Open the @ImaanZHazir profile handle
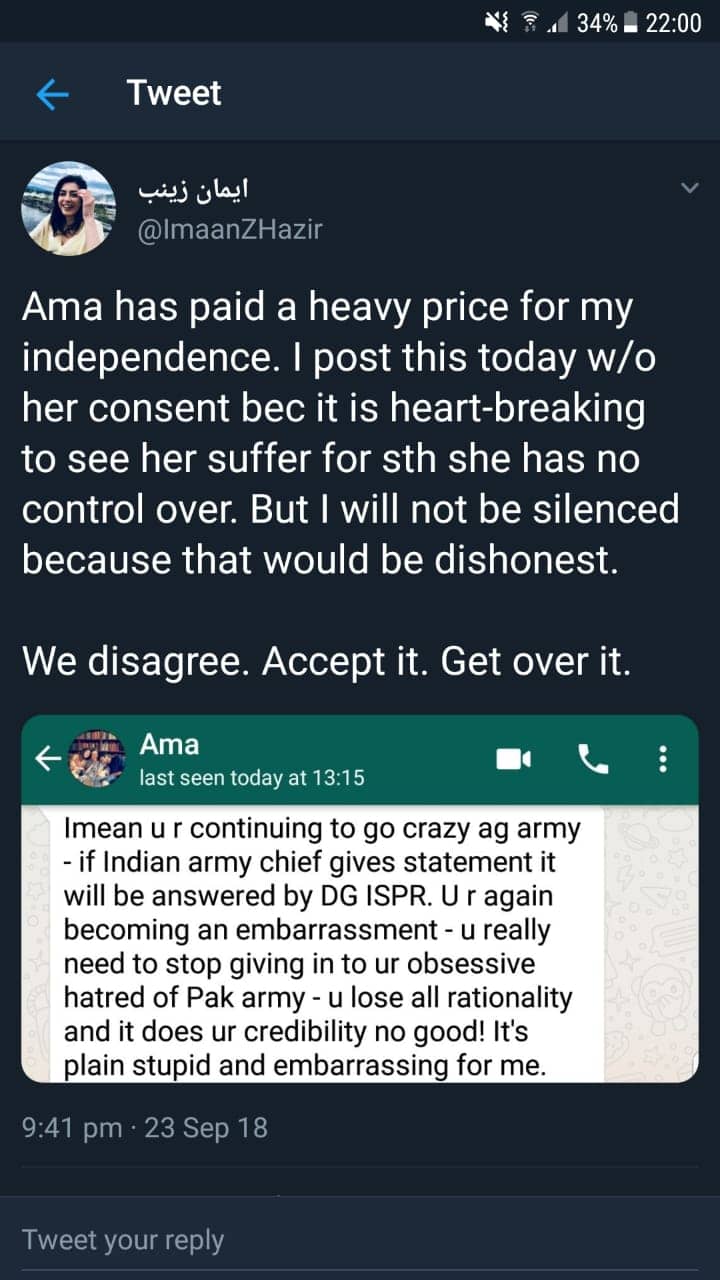This screenshot has height=1280, width=720. (230, 229)
